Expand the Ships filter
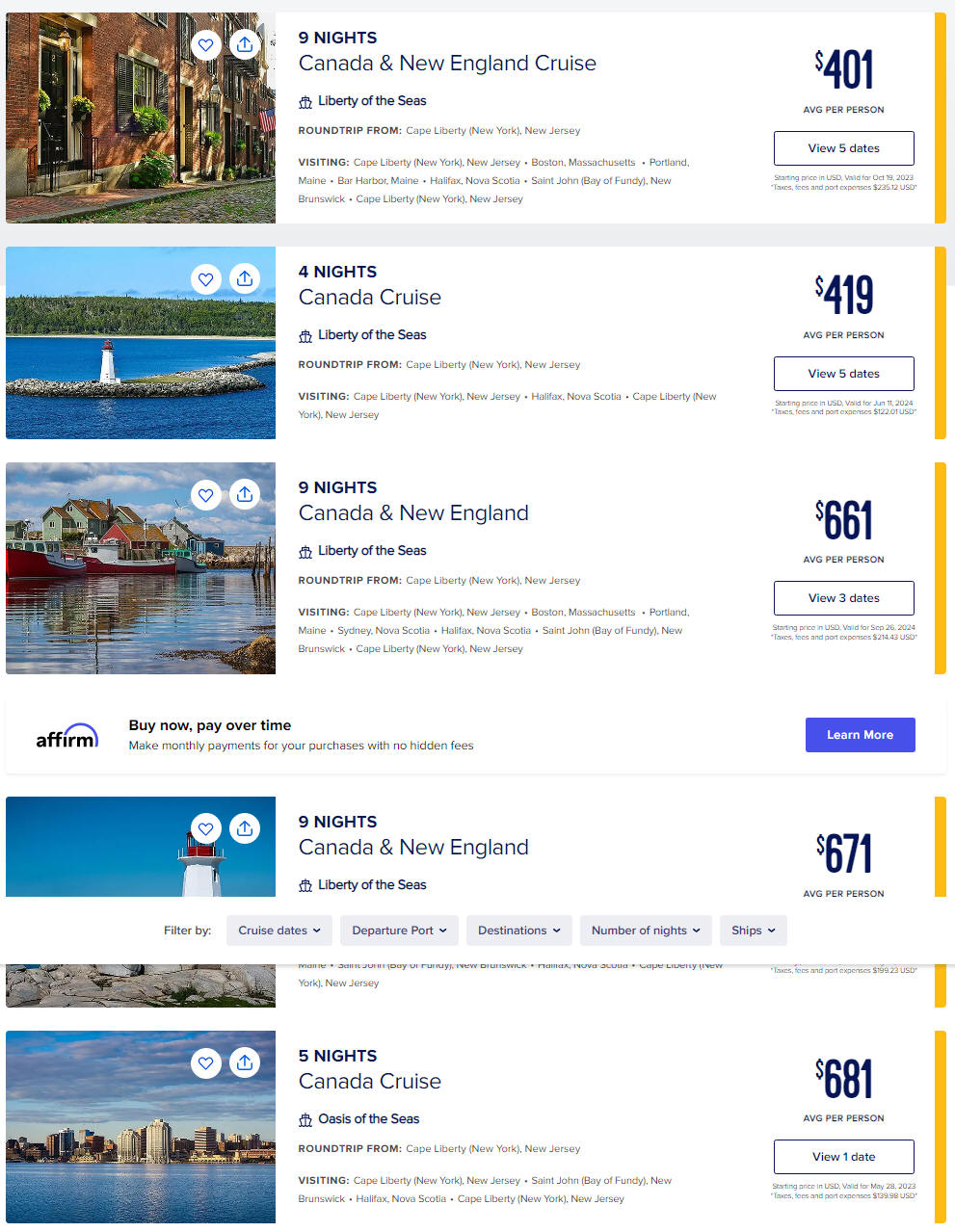955x1232 pixels. click(x=753, y=931)
